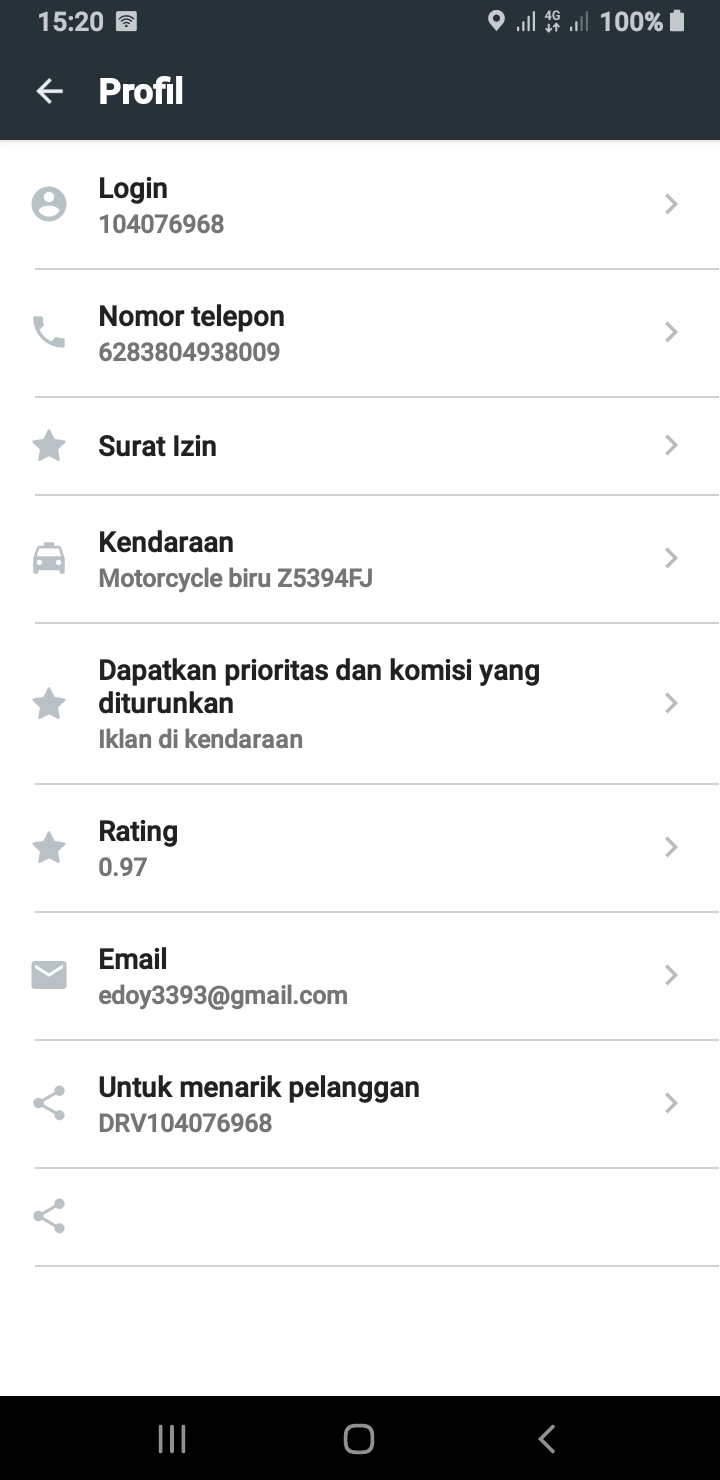
Task: Open the Login row
Action: 360,205
